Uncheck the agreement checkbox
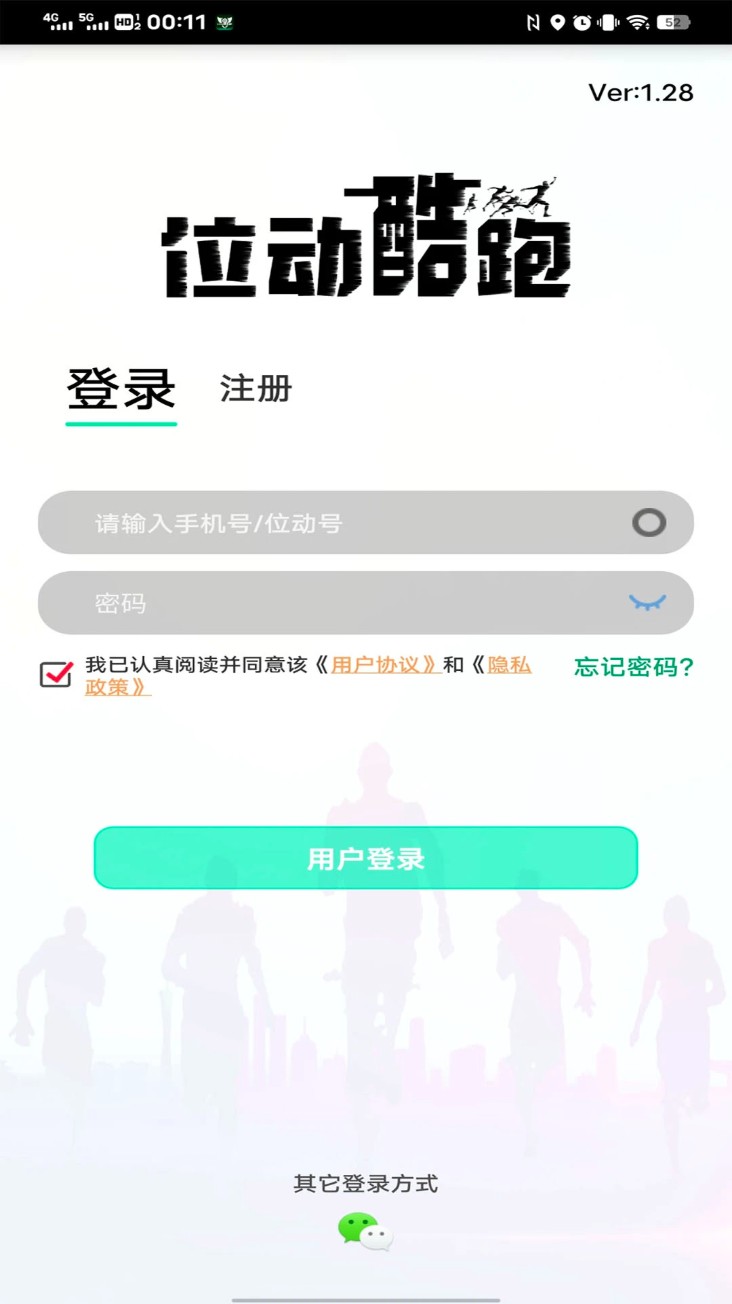Screen dimensions: 732x1304 tap(56, 674)
